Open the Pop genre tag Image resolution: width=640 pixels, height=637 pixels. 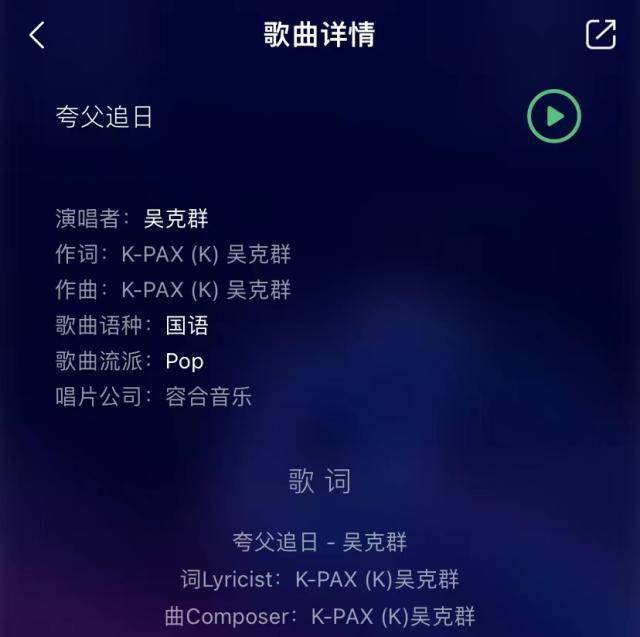click(x=184, y=361)
